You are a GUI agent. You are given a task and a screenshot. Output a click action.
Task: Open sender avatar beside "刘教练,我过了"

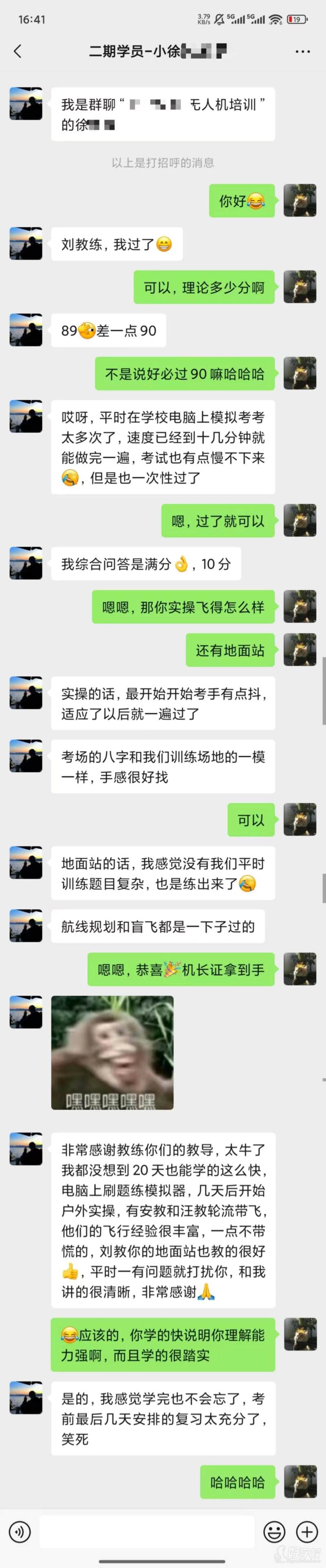click(26, 244)
